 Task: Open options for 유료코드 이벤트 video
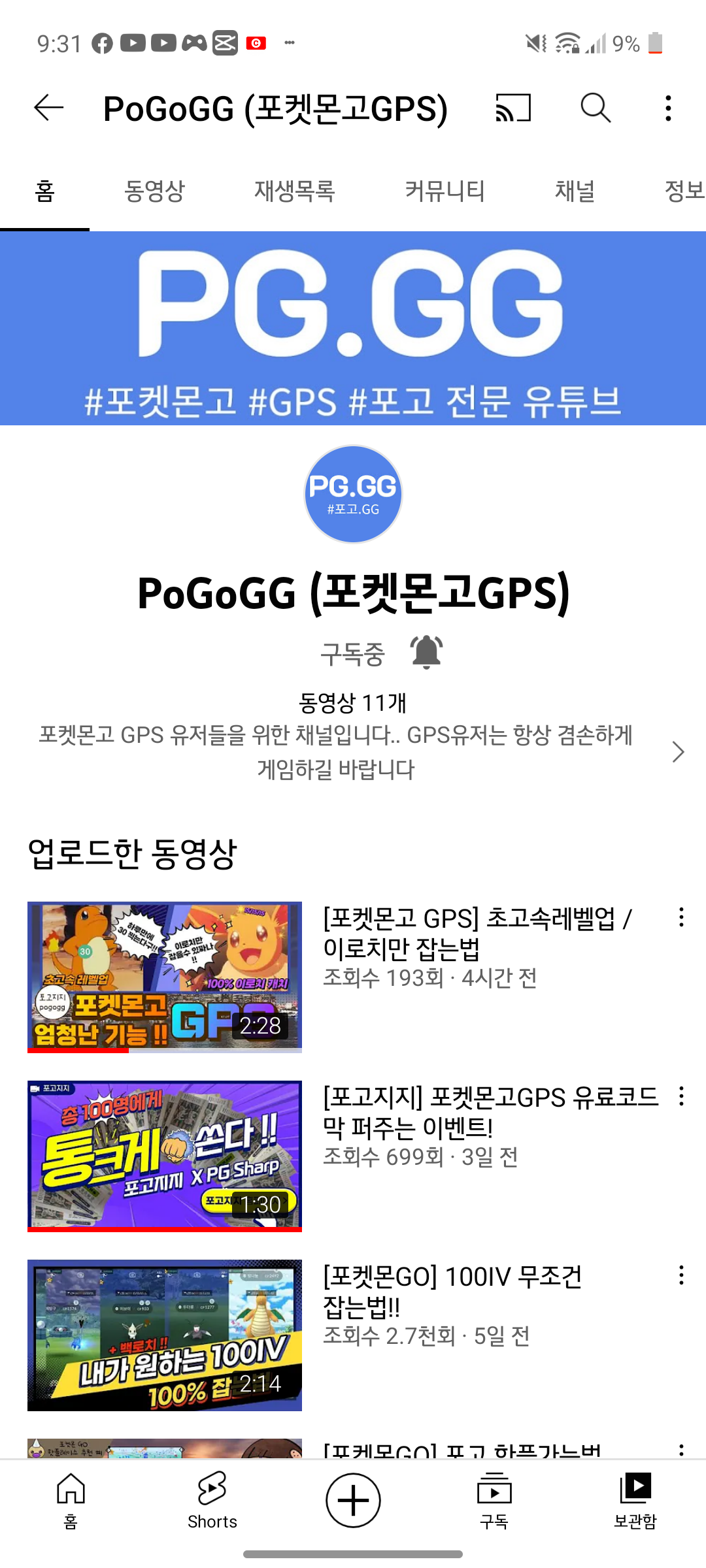pyautogui.click(x=681, y=1096)
